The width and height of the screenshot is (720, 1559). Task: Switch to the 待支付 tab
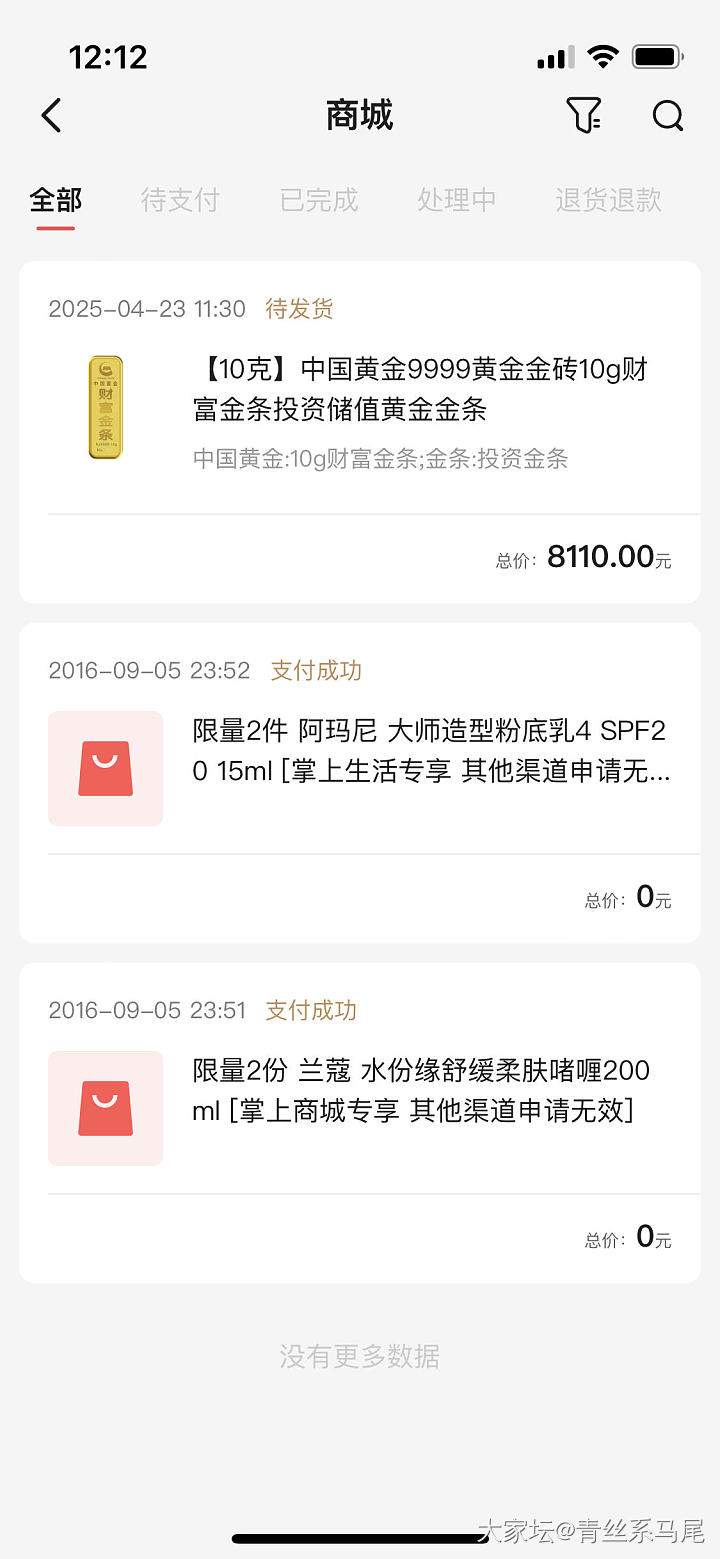pyautogui.click(x=180, y=200)
